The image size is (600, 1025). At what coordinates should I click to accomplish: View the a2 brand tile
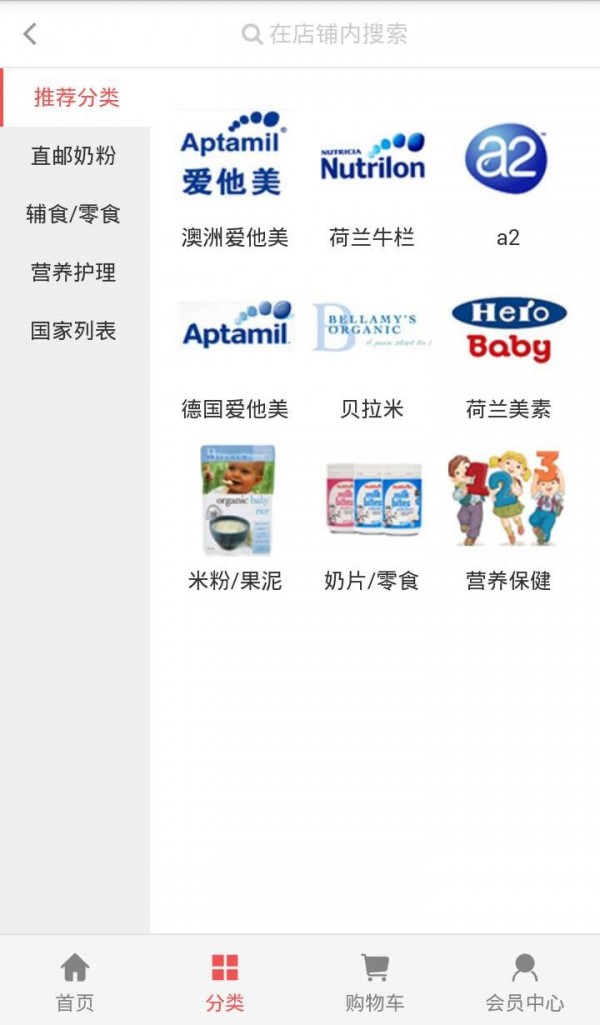click(x=507, y=178)
